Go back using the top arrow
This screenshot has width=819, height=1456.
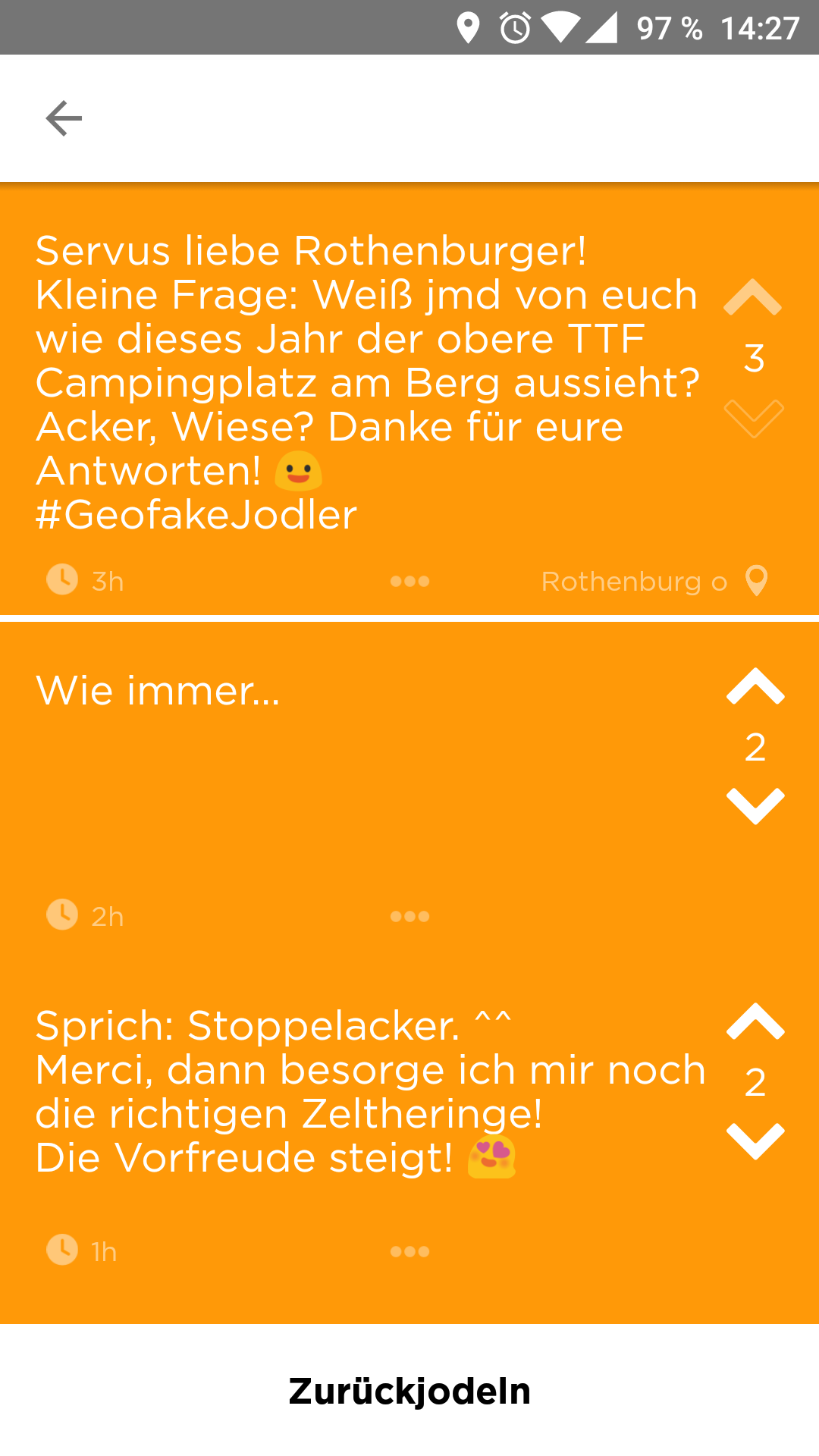click(x=64, y=118)
